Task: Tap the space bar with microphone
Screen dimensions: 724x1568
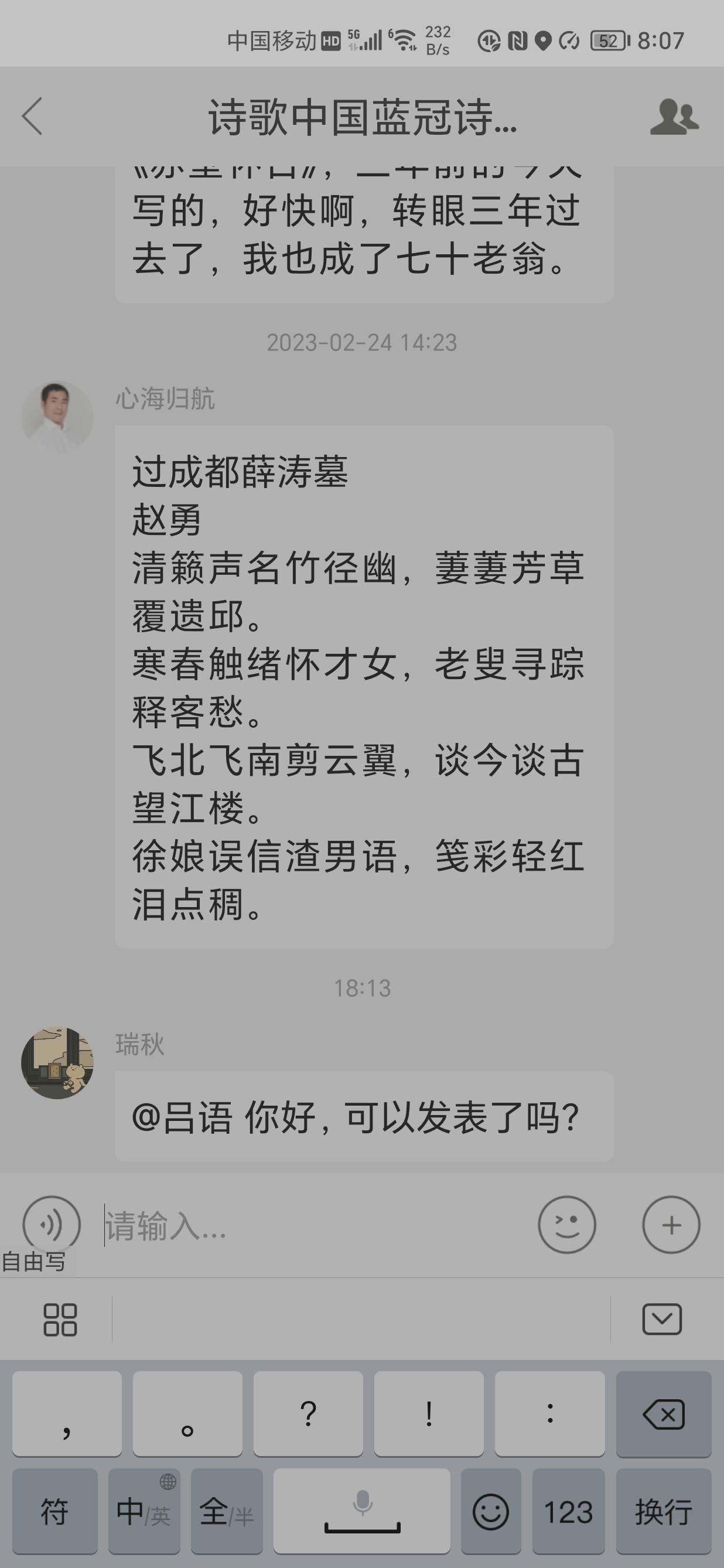Action: (362, 1511)
